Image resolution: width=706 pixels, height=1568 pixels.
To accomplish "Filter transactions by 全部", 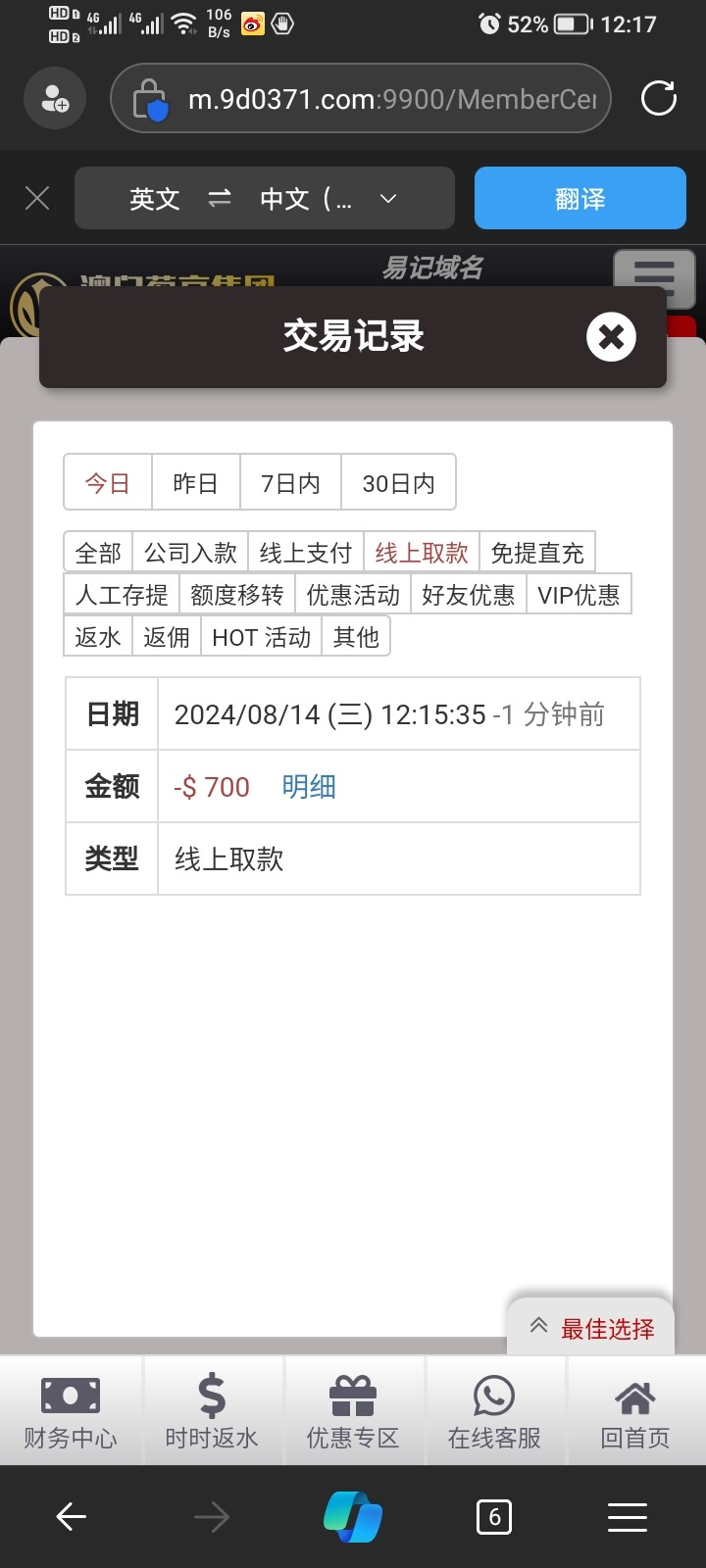I will [x=98, y=553].
